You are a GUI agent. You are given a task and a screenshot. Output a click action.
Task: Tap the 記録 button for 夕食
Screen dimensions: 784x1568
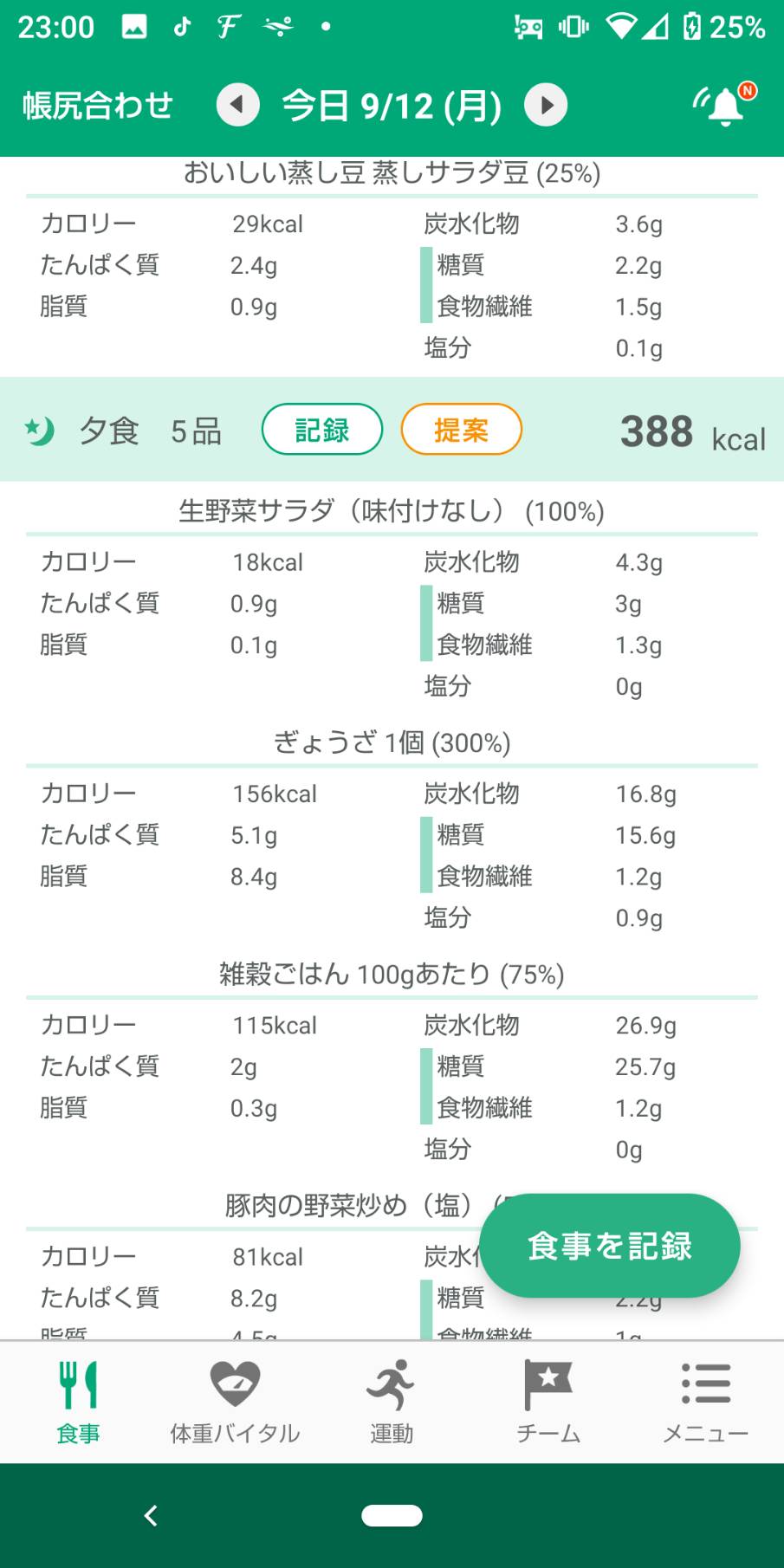[x=322, y=430]
